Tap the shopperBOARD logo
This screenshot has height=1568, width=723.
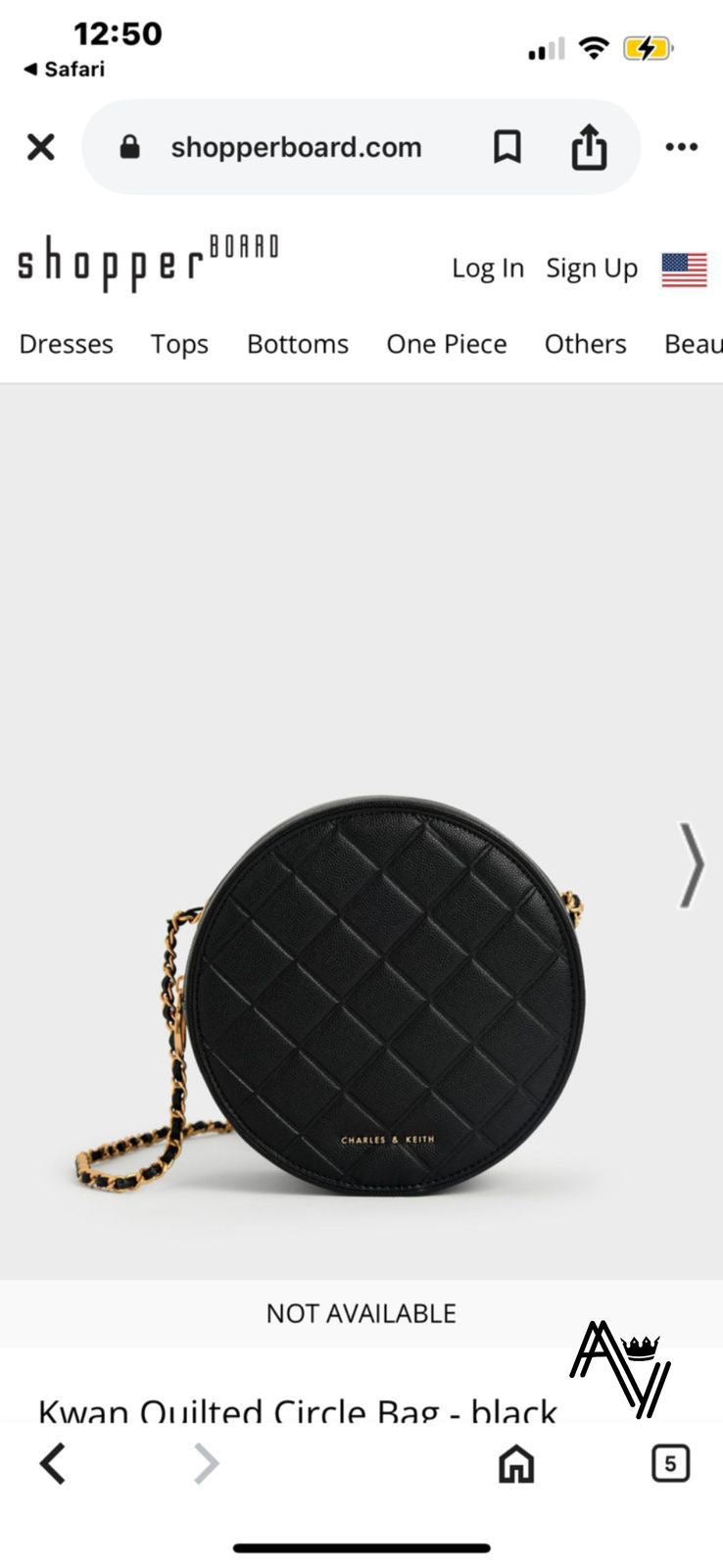click(x=145, y=260)
